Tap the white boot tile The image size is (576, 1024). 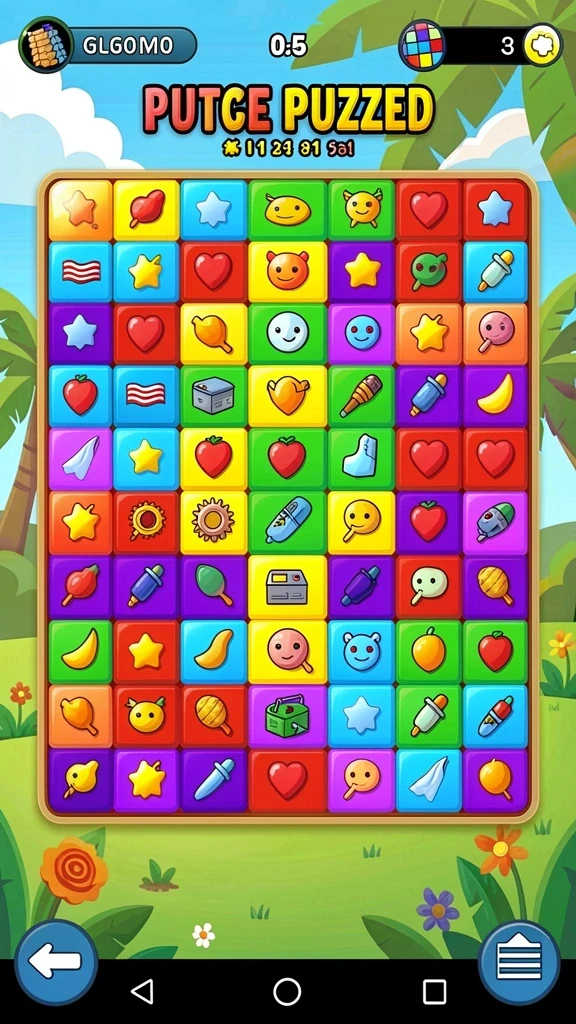(361, 458)
